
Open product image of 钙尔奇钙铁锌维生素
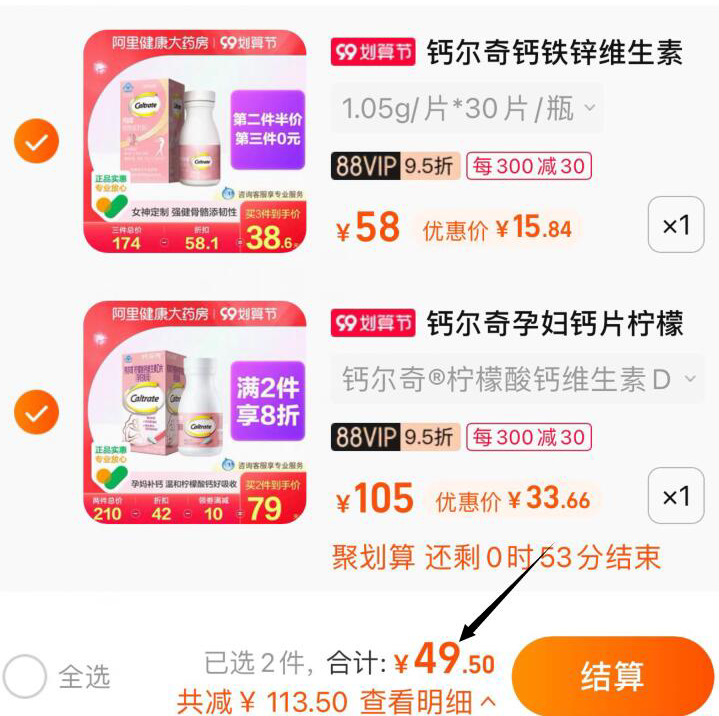(194, 141)
